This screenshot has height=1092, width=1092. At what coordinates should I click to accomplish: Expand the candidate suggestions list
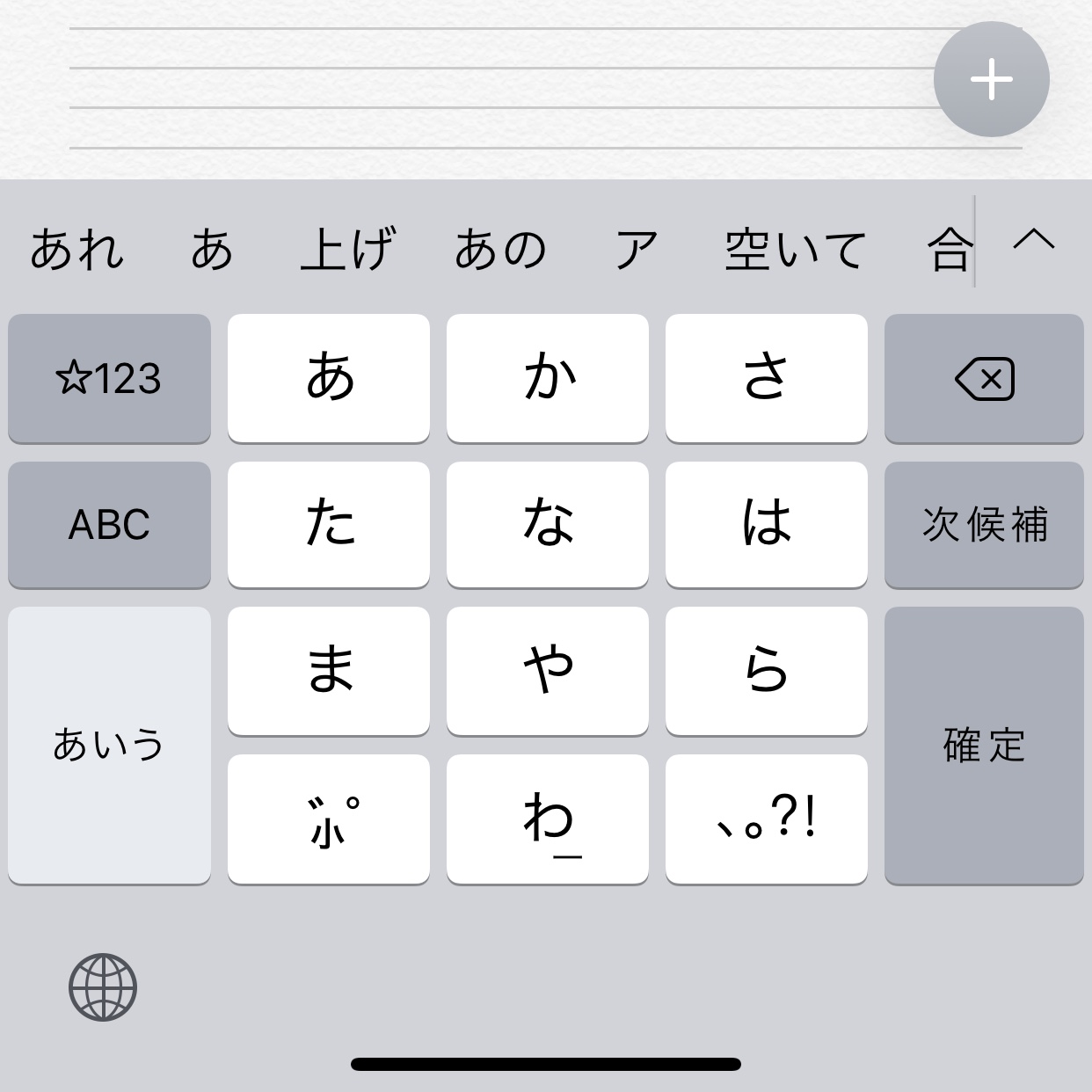pyautogui.click(x=1033, y=241)
